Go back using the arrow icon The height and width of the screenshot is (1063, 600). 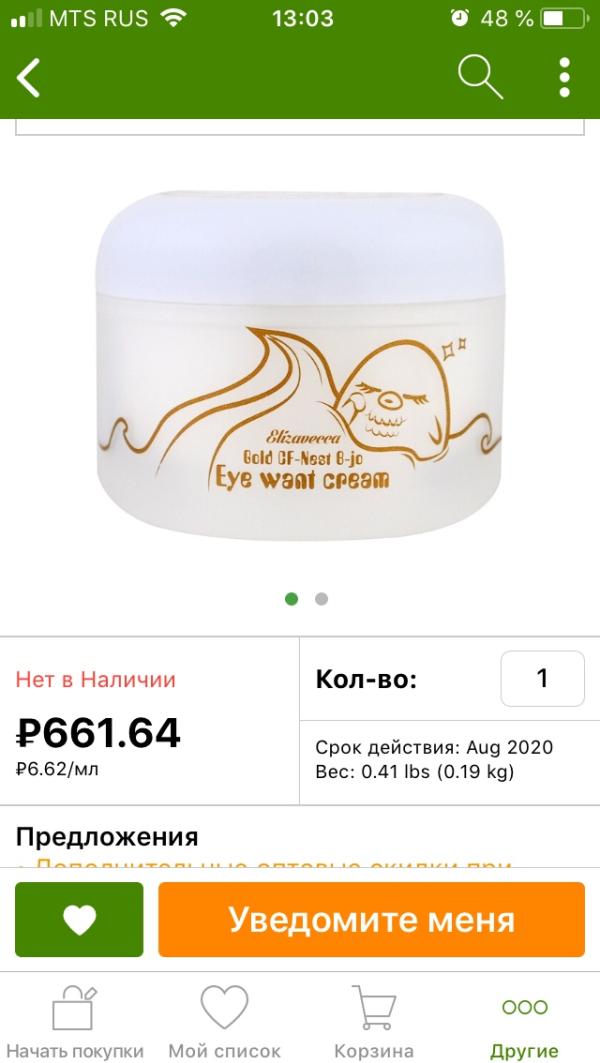(30, 77)
